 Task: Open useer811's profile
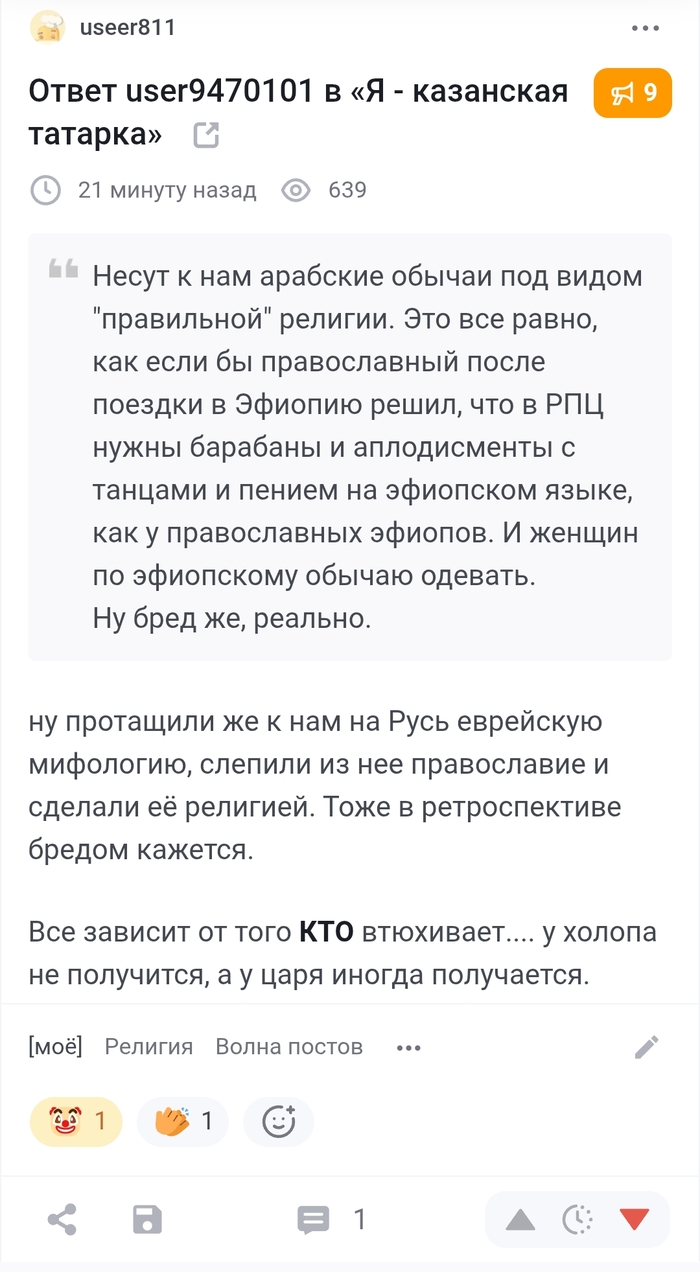pos(127,28)
